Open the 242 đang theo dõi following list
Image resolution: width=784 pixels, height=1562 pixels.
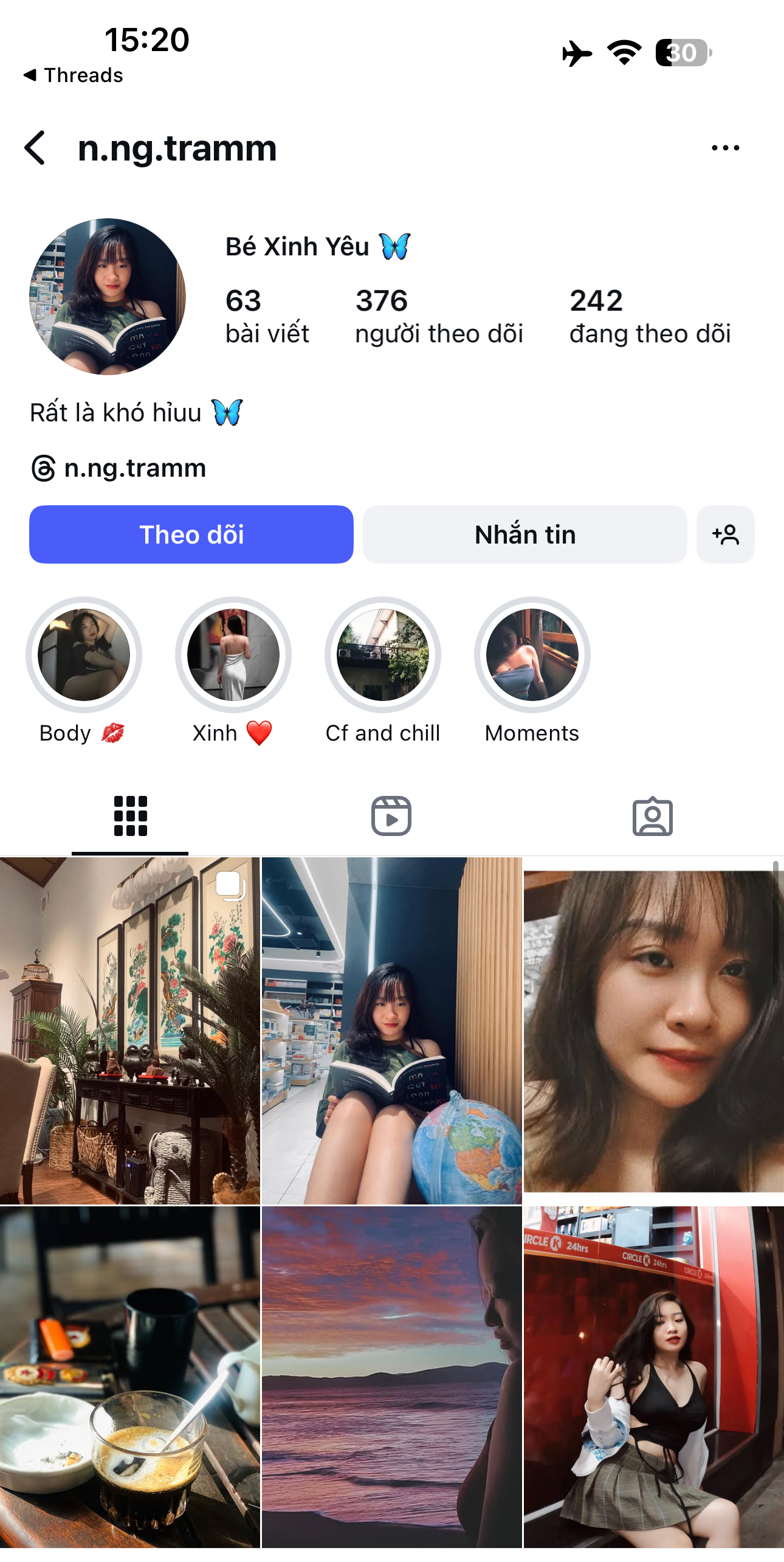pyautogui.click(x=649, y=316)
